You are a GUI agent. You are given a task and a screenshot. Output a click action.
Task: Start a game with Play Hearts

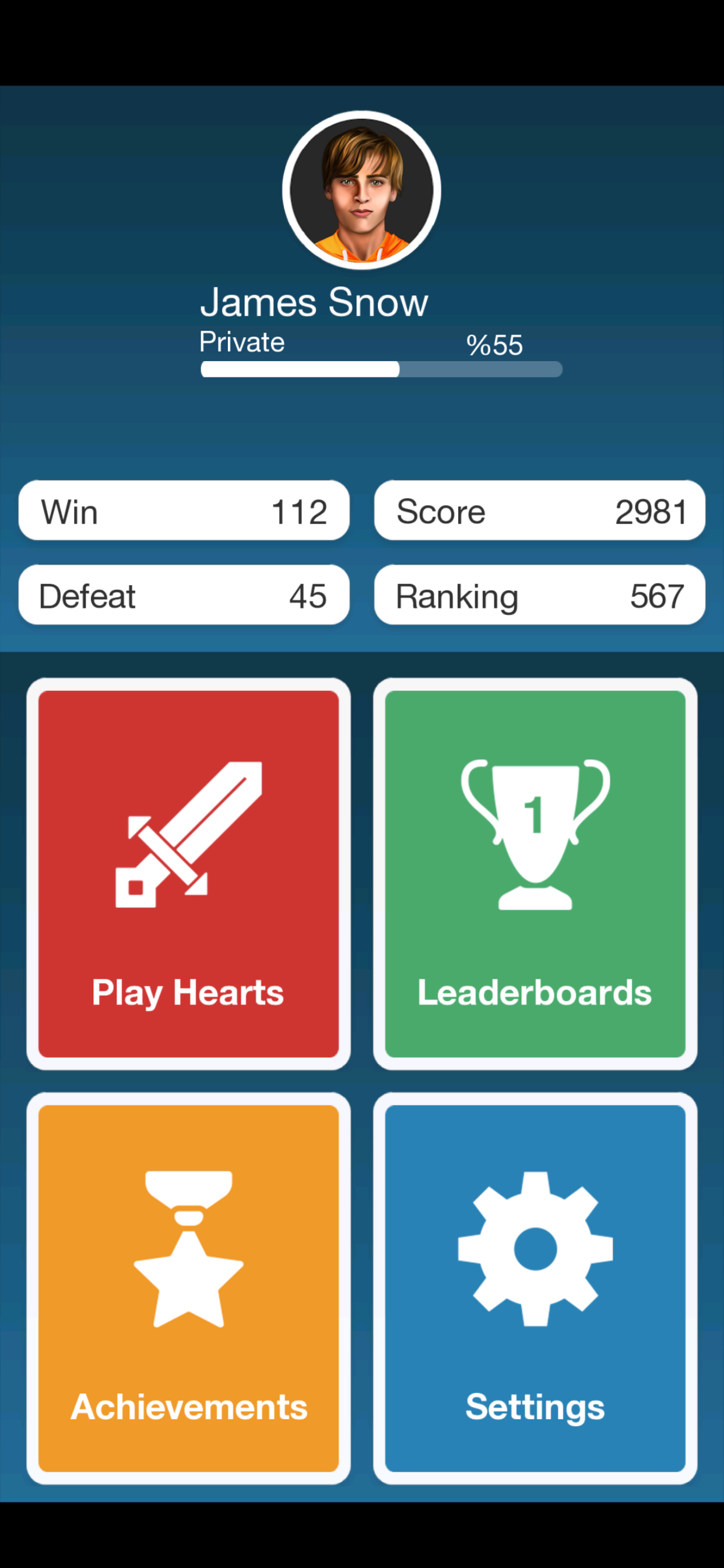coord(189,873)
